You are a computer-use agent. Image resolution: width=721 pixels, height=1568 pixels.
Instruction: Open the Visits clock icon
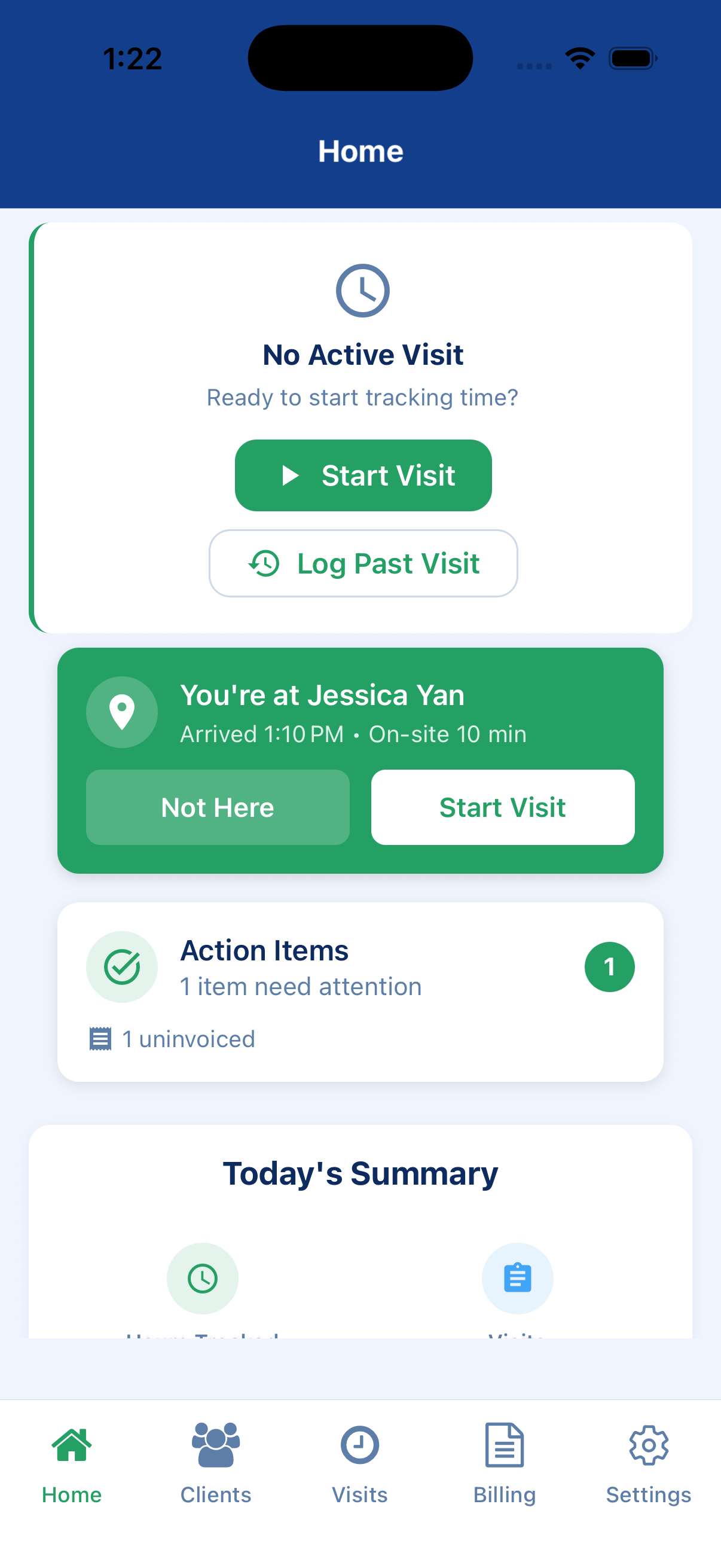click(359, 1445)
